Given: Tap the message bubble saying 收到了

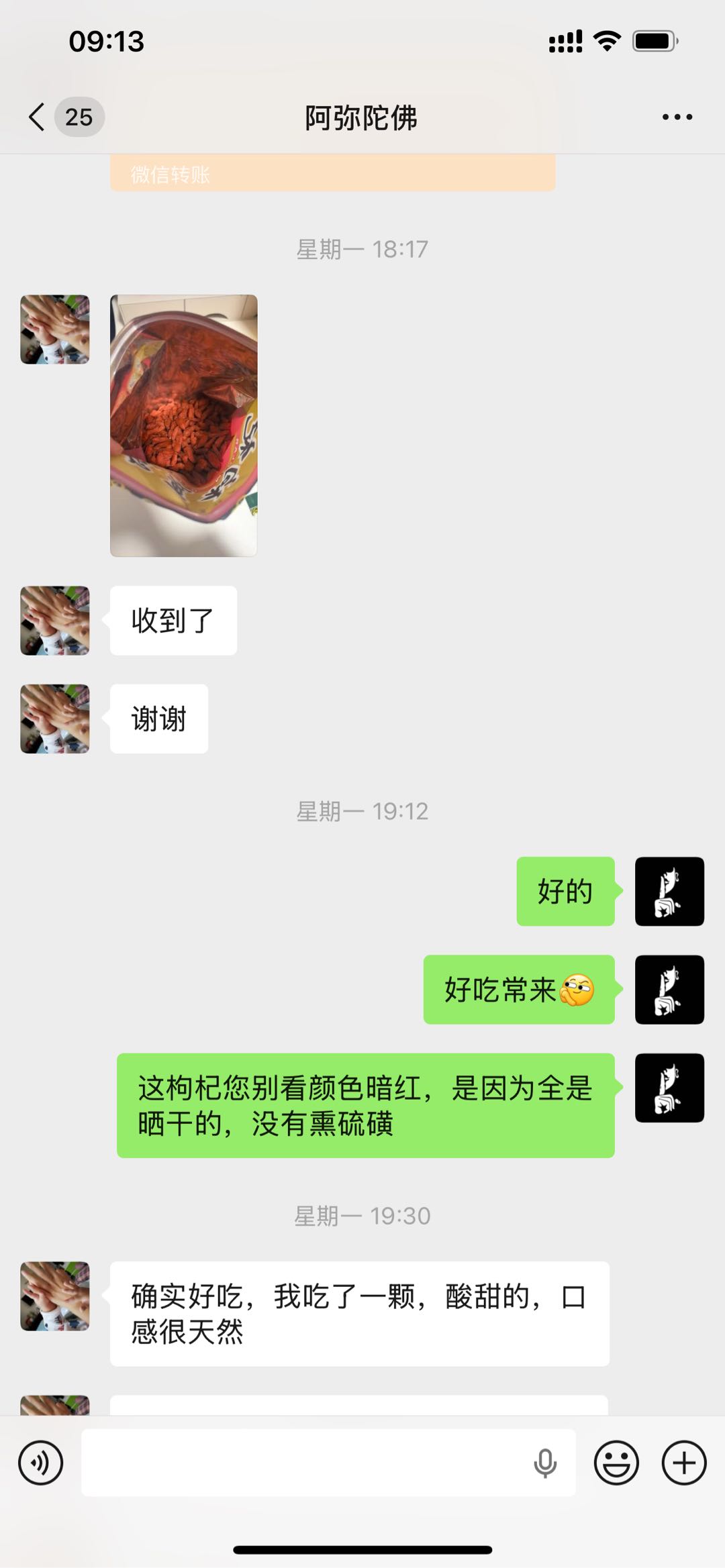Looking at the screenshot, I should 172,621.
